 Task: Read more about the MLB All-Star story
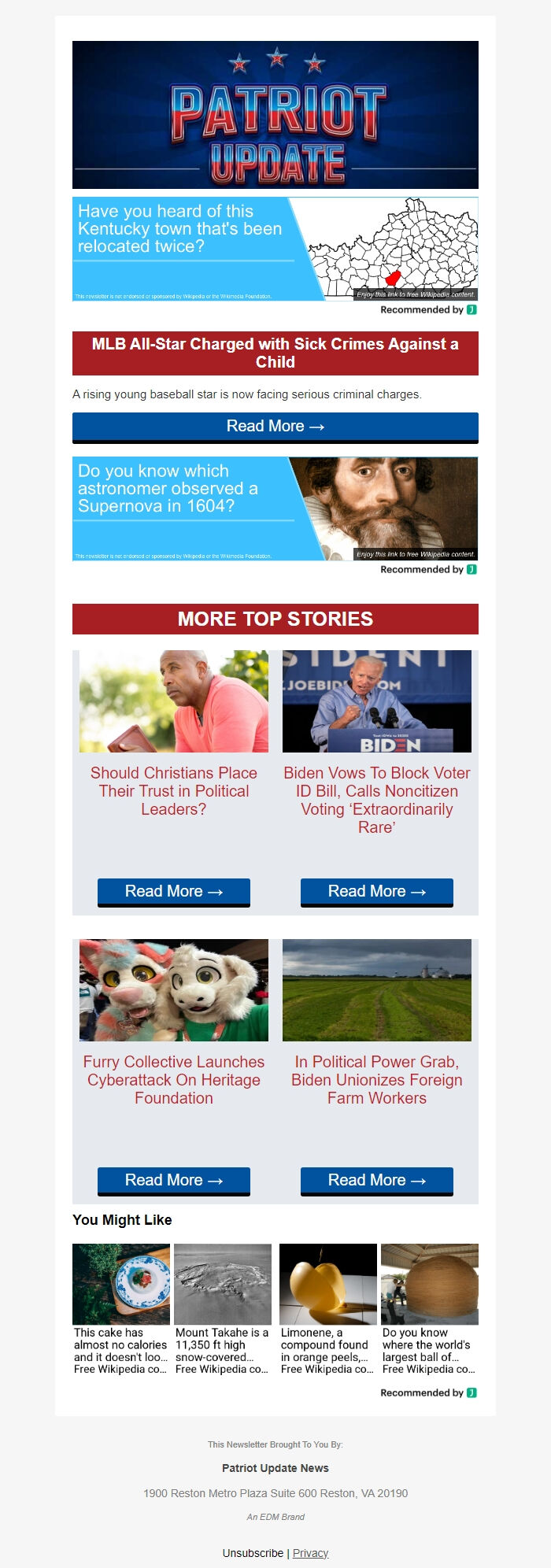(275, 427)
